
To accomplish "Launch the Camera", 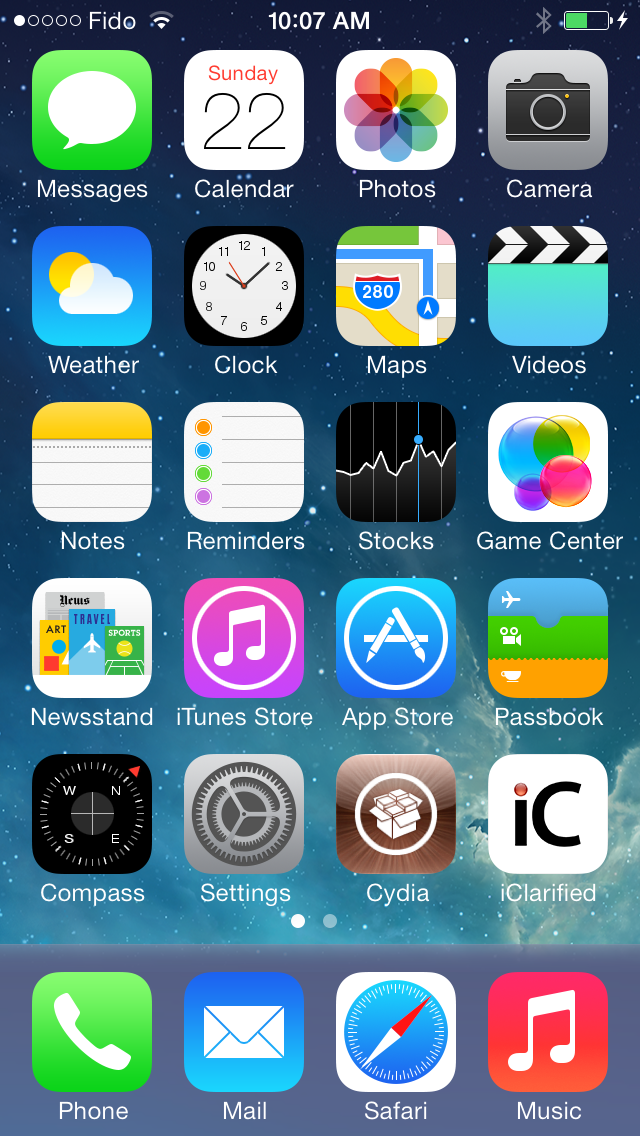I will (548, 110).
